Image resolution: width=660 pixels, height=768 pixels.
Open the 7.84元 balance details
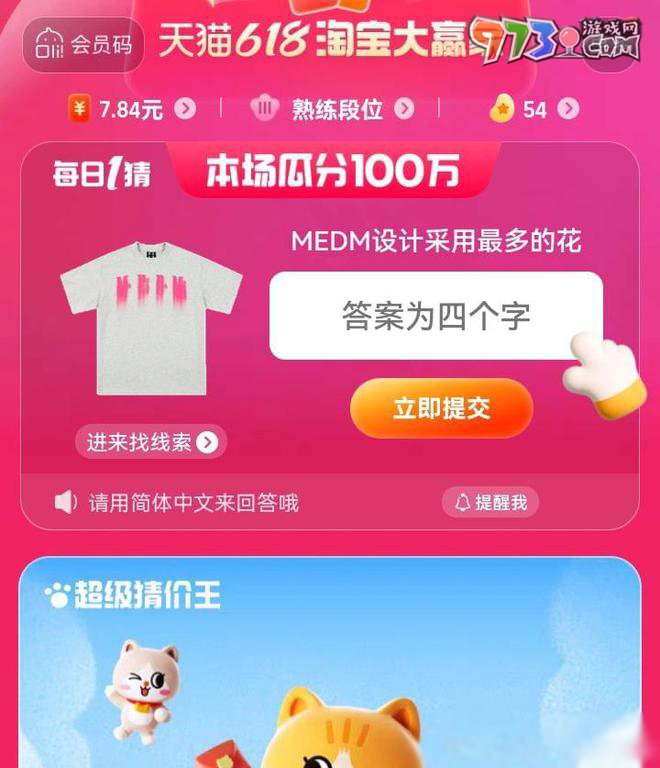pyautogui.click(x=131, y=110)
